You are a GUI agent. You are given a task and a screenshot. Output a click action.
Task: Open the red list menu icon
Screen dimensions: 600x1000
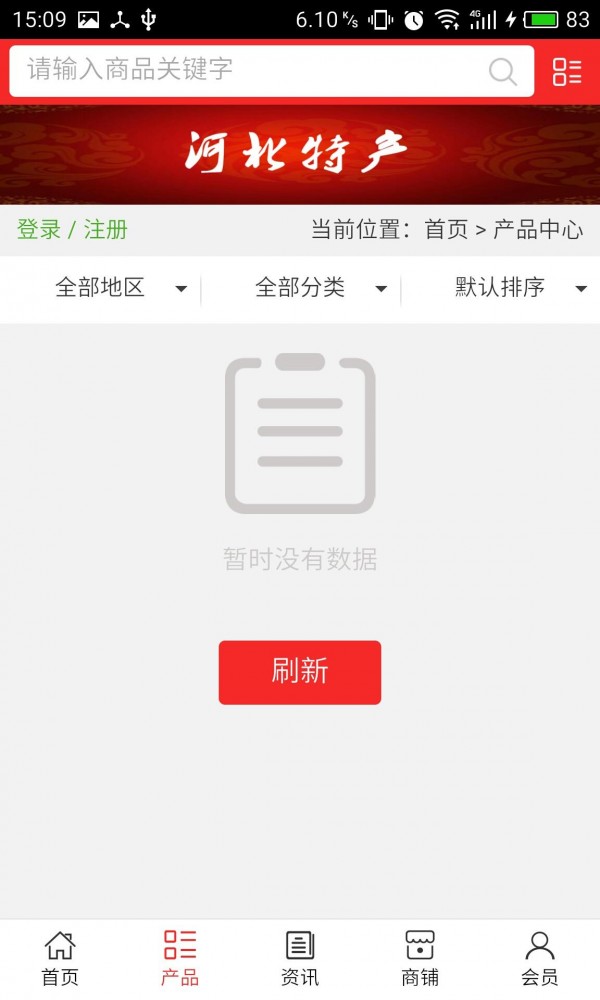[x=567, y=71]
